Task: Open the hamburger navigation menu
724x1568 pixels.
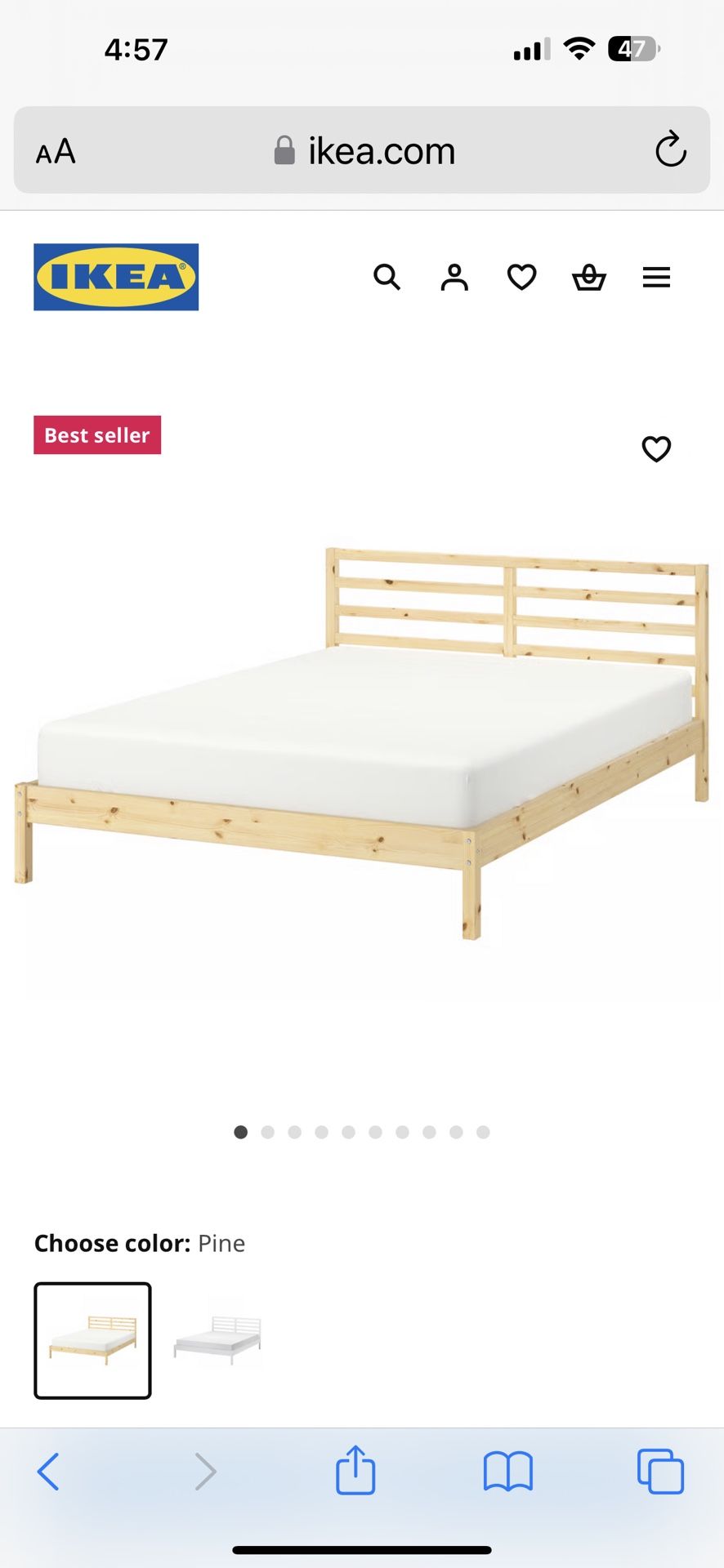Action: coord(657,278)
